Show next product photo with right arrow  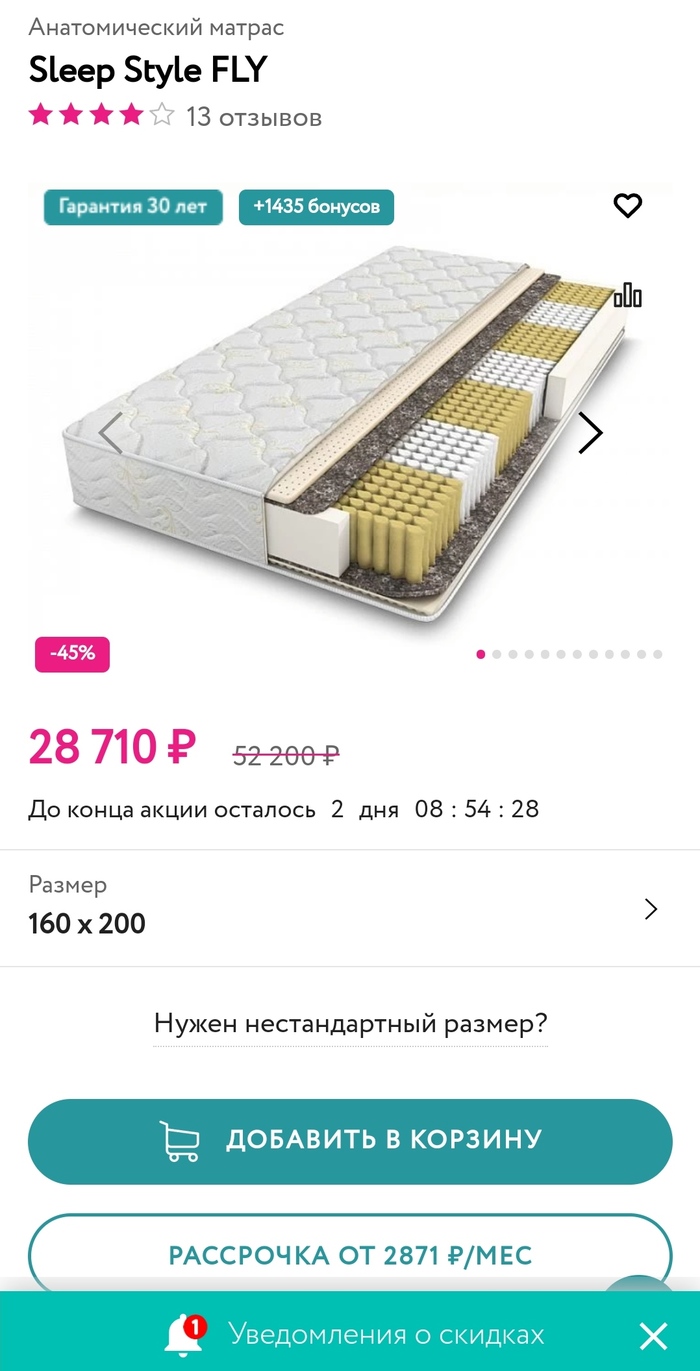591,433
